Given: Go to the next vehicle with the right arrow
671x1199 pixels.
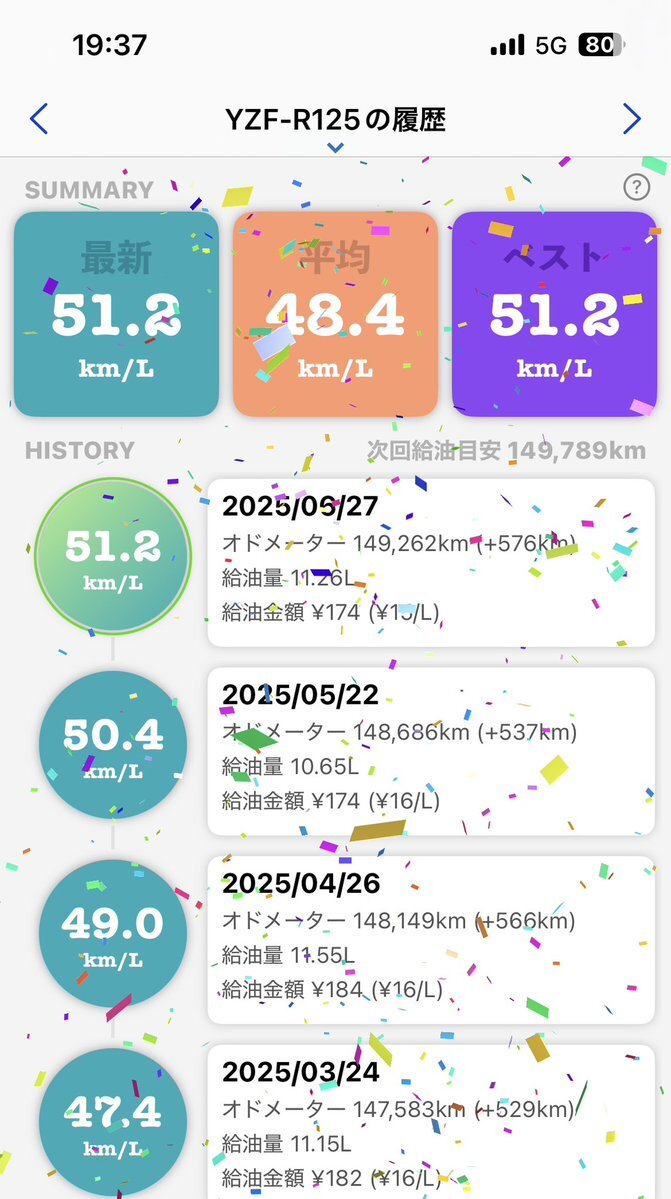Looking at the screenshot, I should [x=631, y=119].
